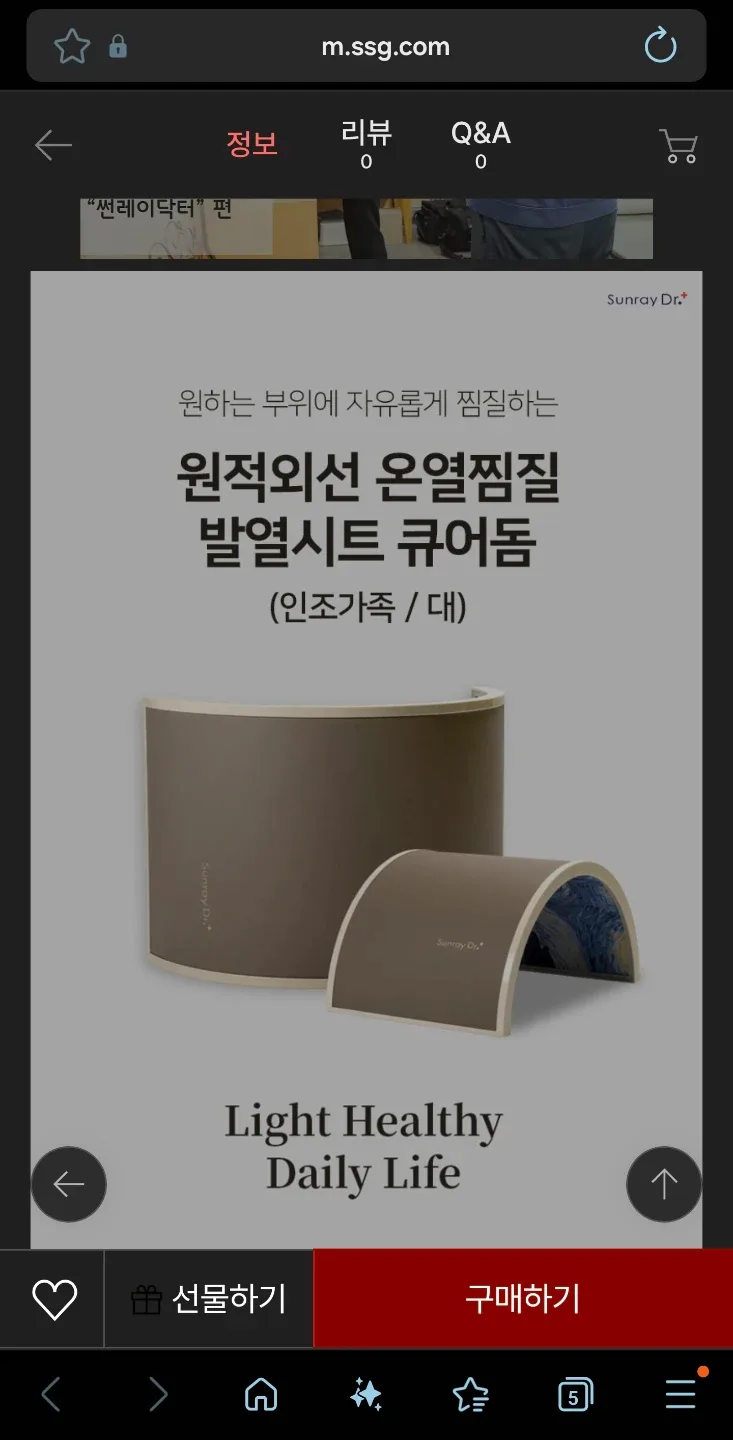Tap the floating left arrow button
733x1440 pixels.
point(69,1184)
